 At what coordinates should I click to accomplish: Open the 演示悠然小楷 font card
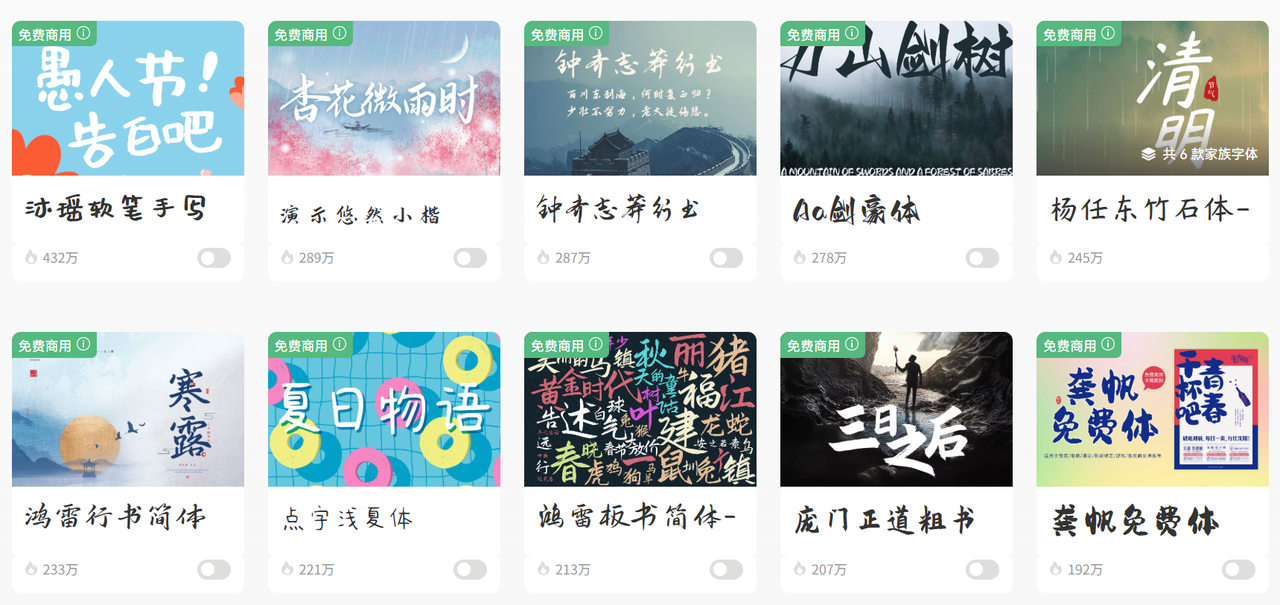point(384,100)
